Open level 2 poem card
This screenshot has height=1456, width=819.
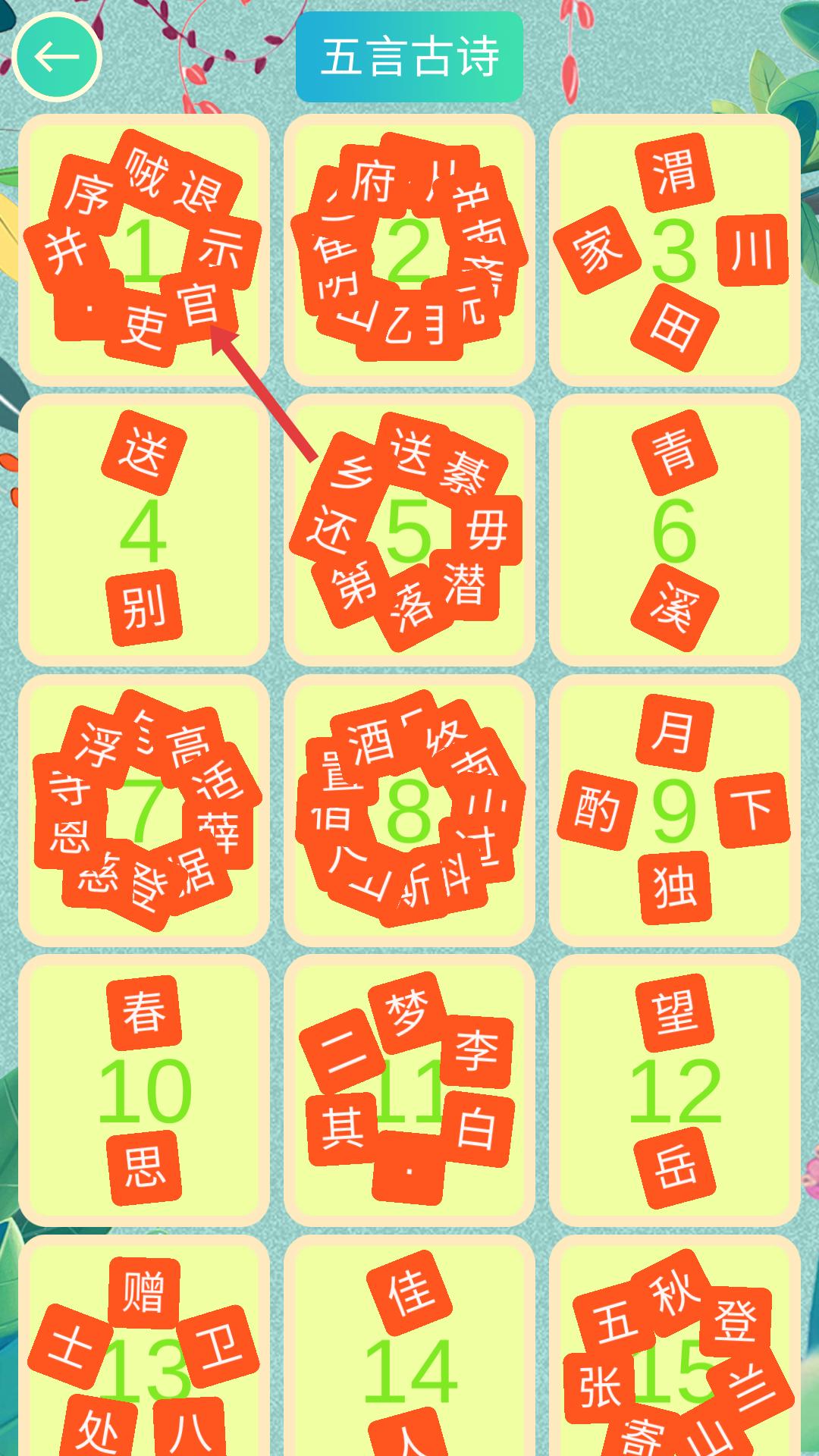(409, 250)
